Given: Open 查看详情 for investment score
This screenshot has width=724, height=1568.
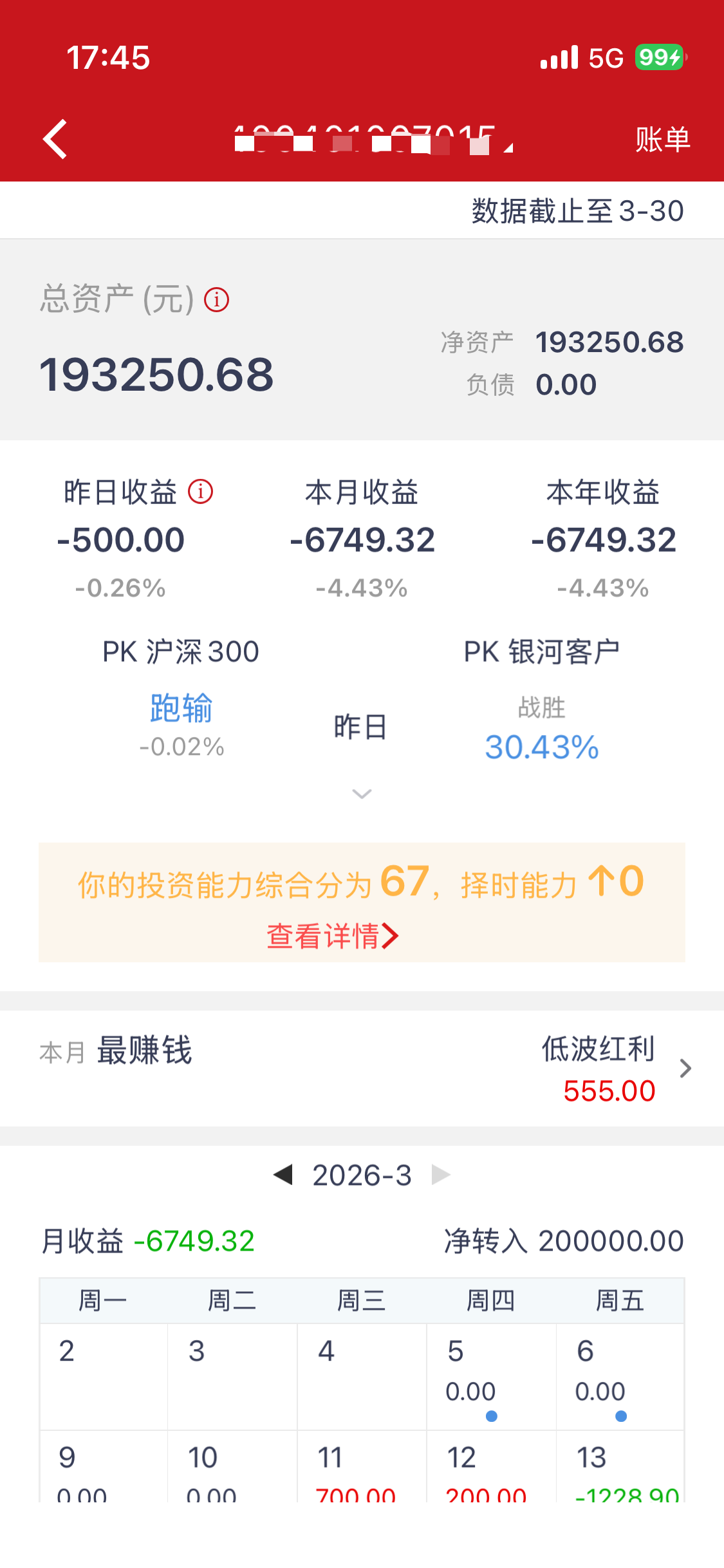Looking at the screenshot, I should (x=333, y=936).
